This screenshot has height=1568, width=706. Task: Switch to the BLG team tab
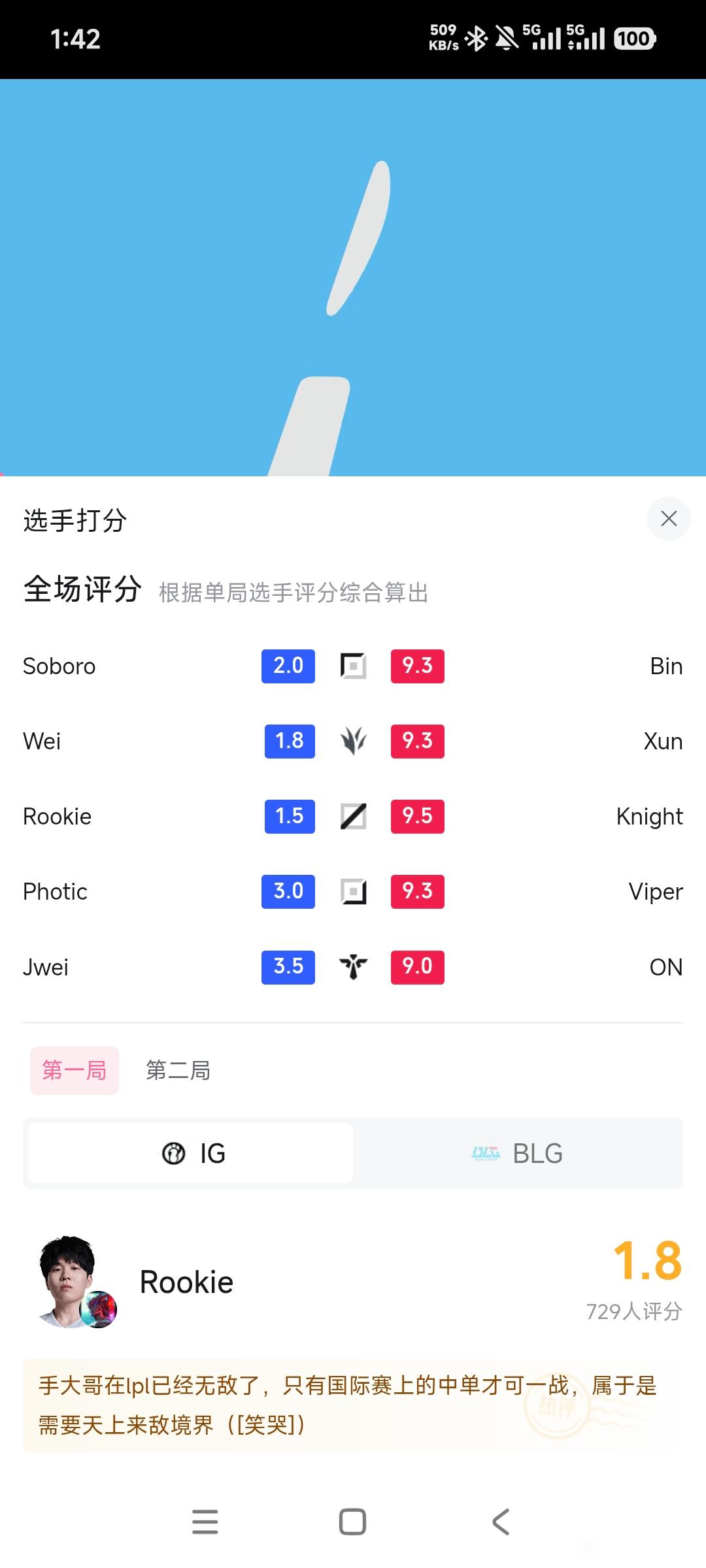518,1153
